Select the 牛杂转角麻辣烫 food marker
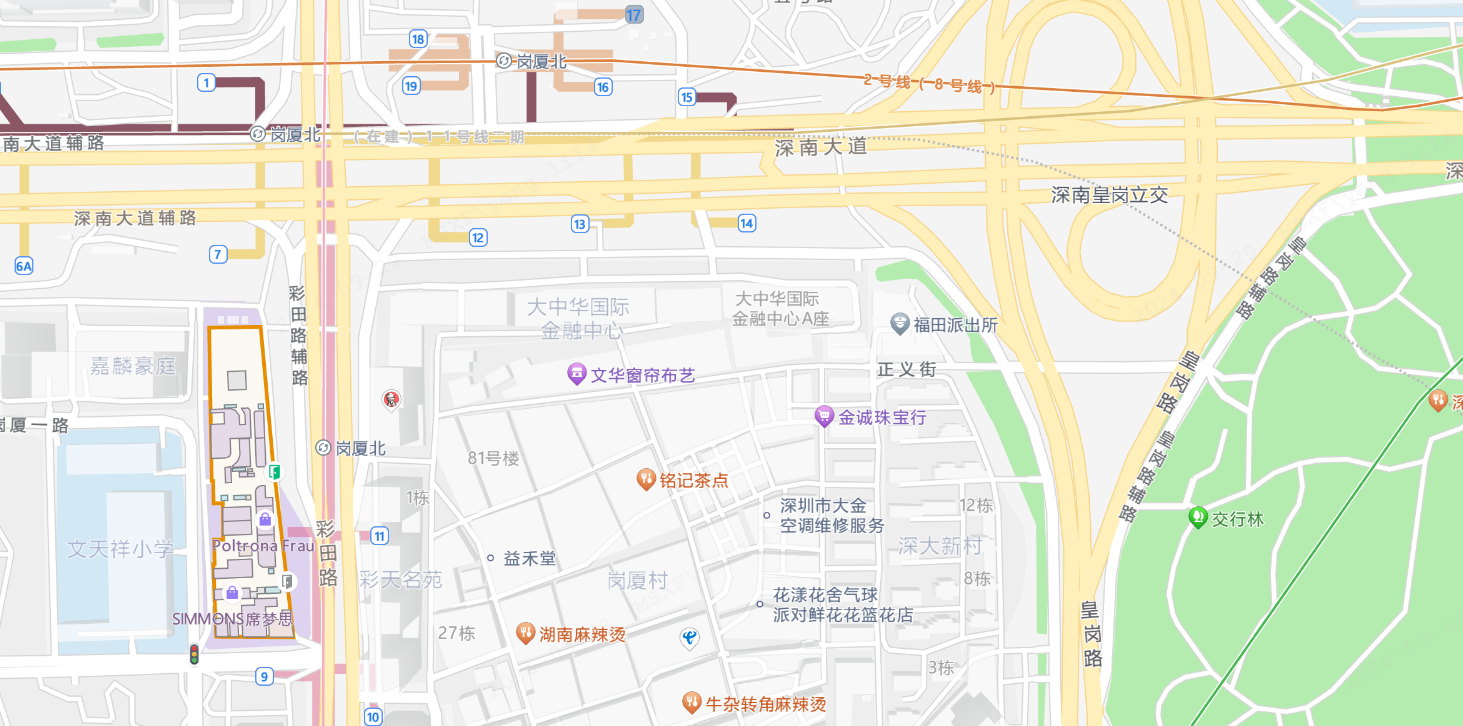This screenshot has height=726, width=1463. 691,703
